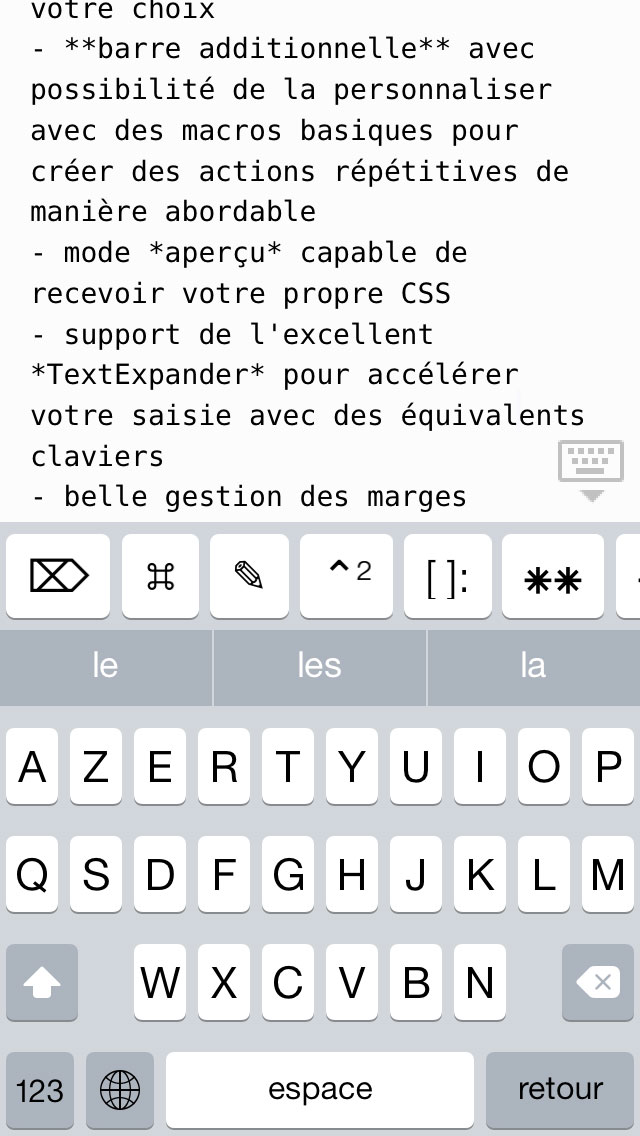Insert the caret superscript 2 macro
Image resolution: width=640 pixels, height=1136 pixels.
346,576
